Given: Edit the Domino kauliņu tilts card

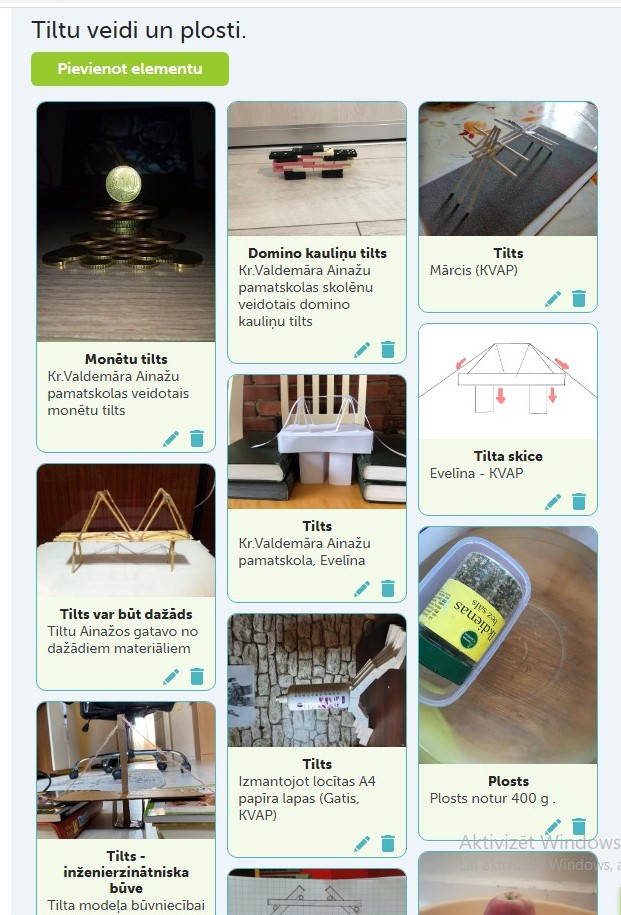Looking at the screenshot, I should pos(362,349).
